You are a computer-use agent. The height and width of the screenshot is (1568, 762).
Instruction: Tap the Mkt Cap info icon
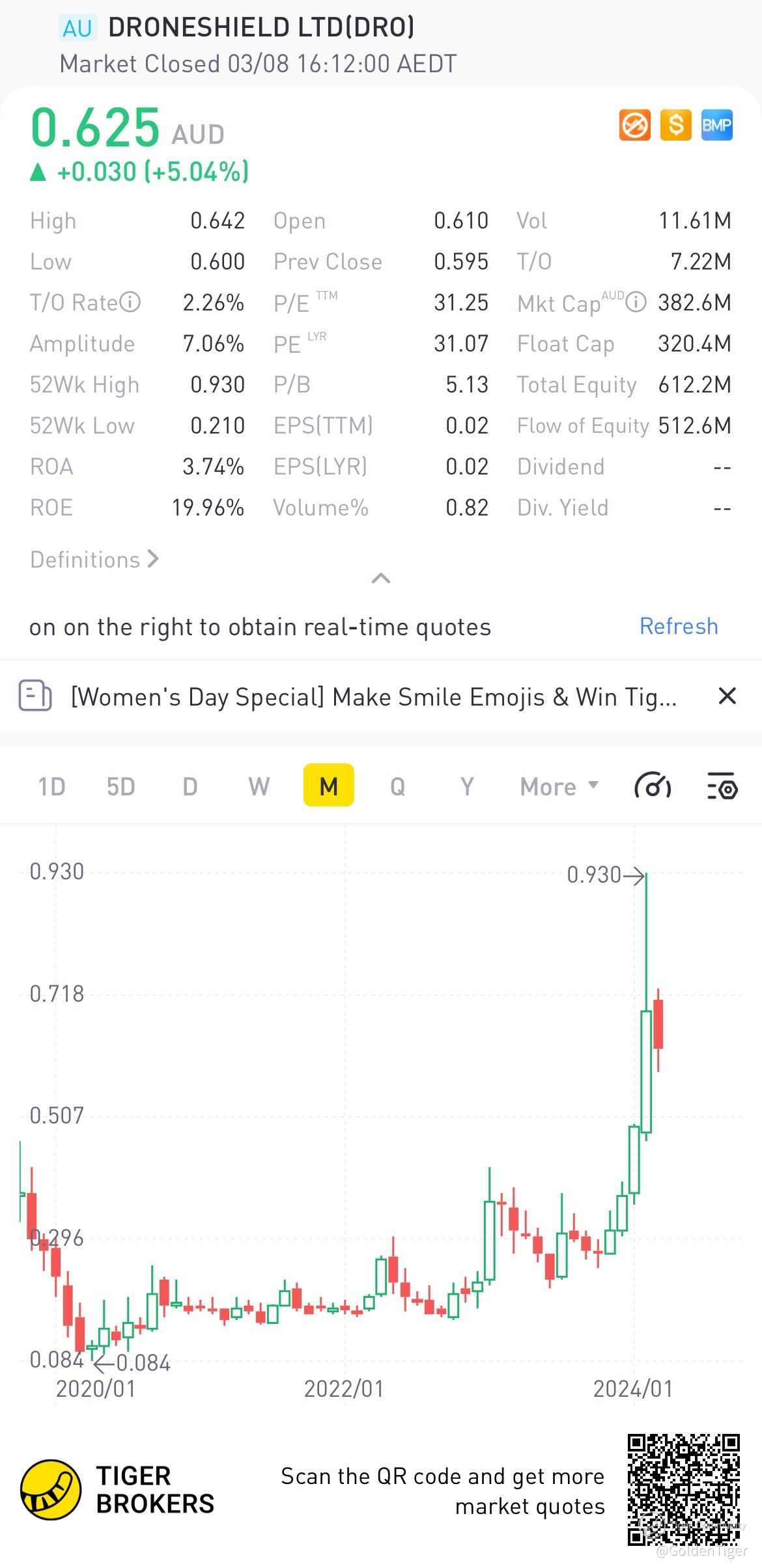point(636,302)
